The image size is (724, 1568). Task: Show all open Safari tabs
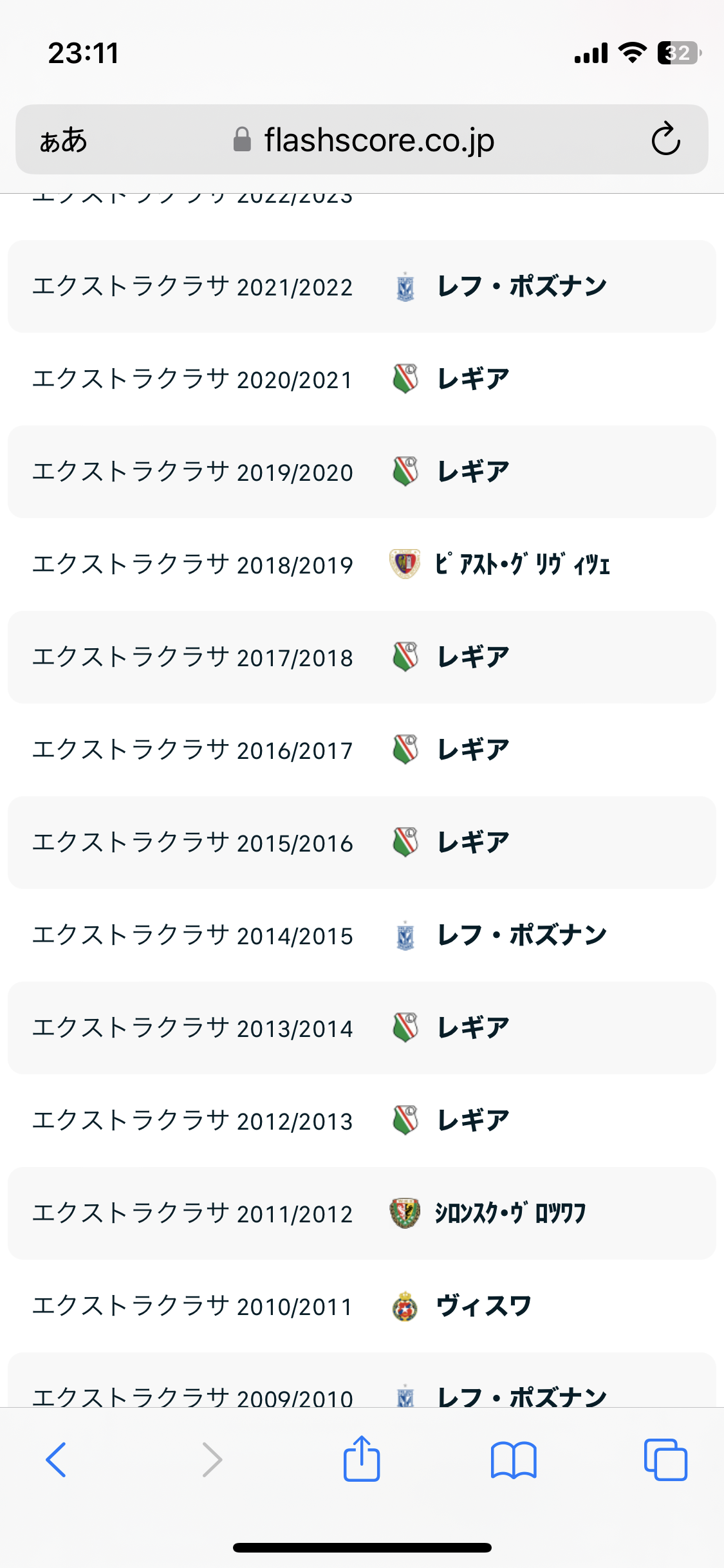[665, 1459]
